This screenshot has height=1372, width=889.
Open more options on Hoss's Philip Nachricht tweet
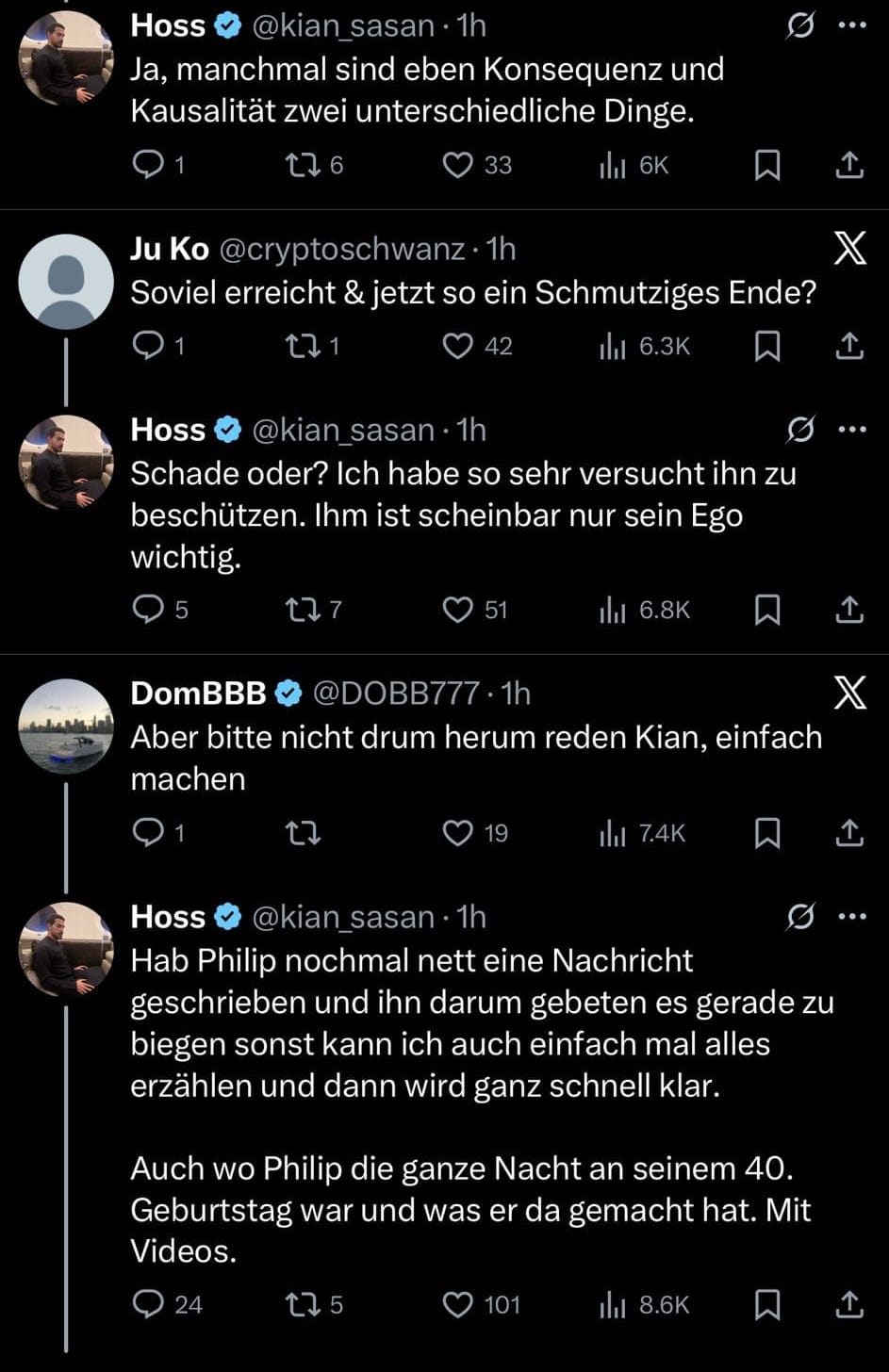852,917
